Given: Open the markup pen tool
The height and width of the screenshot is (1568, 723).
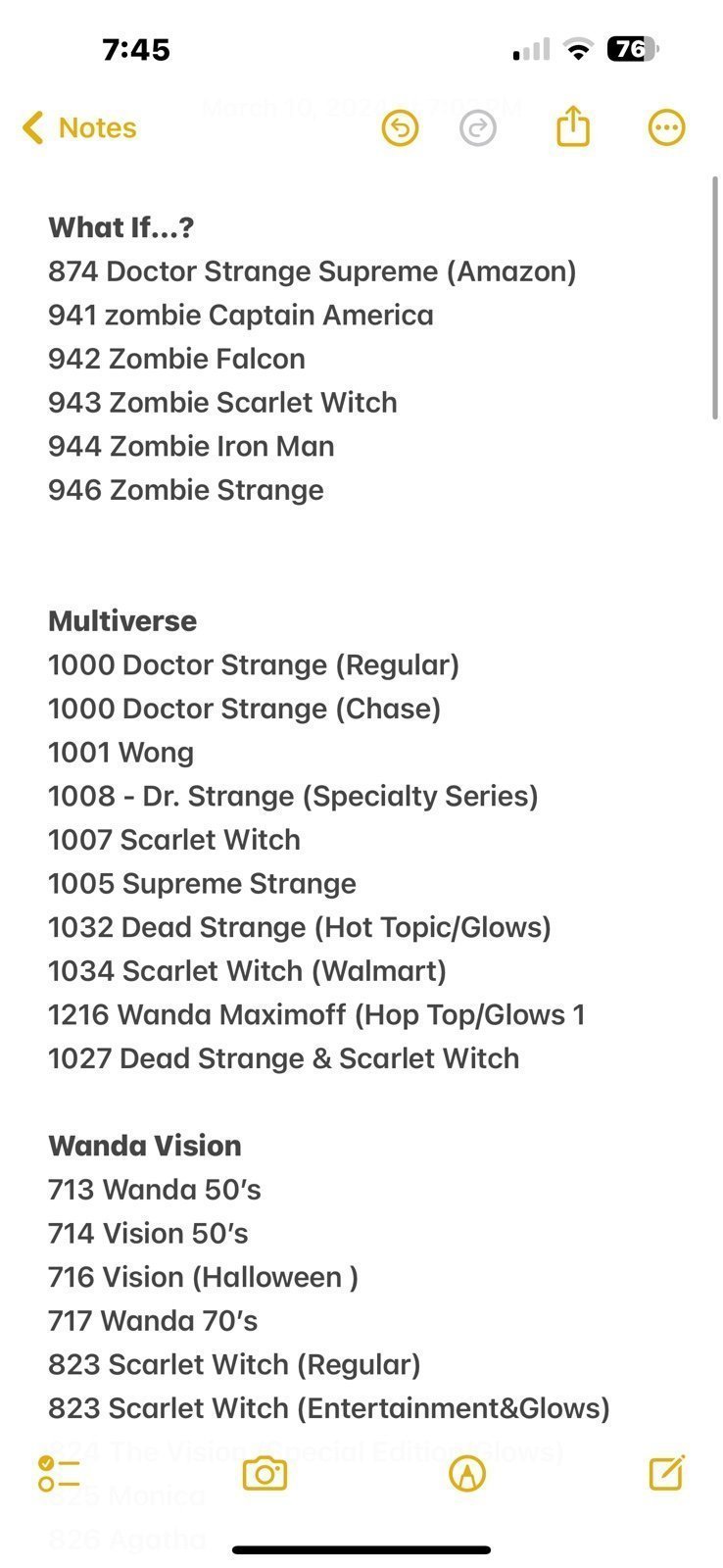Looking at the screenshot, I should (467, 1473).
